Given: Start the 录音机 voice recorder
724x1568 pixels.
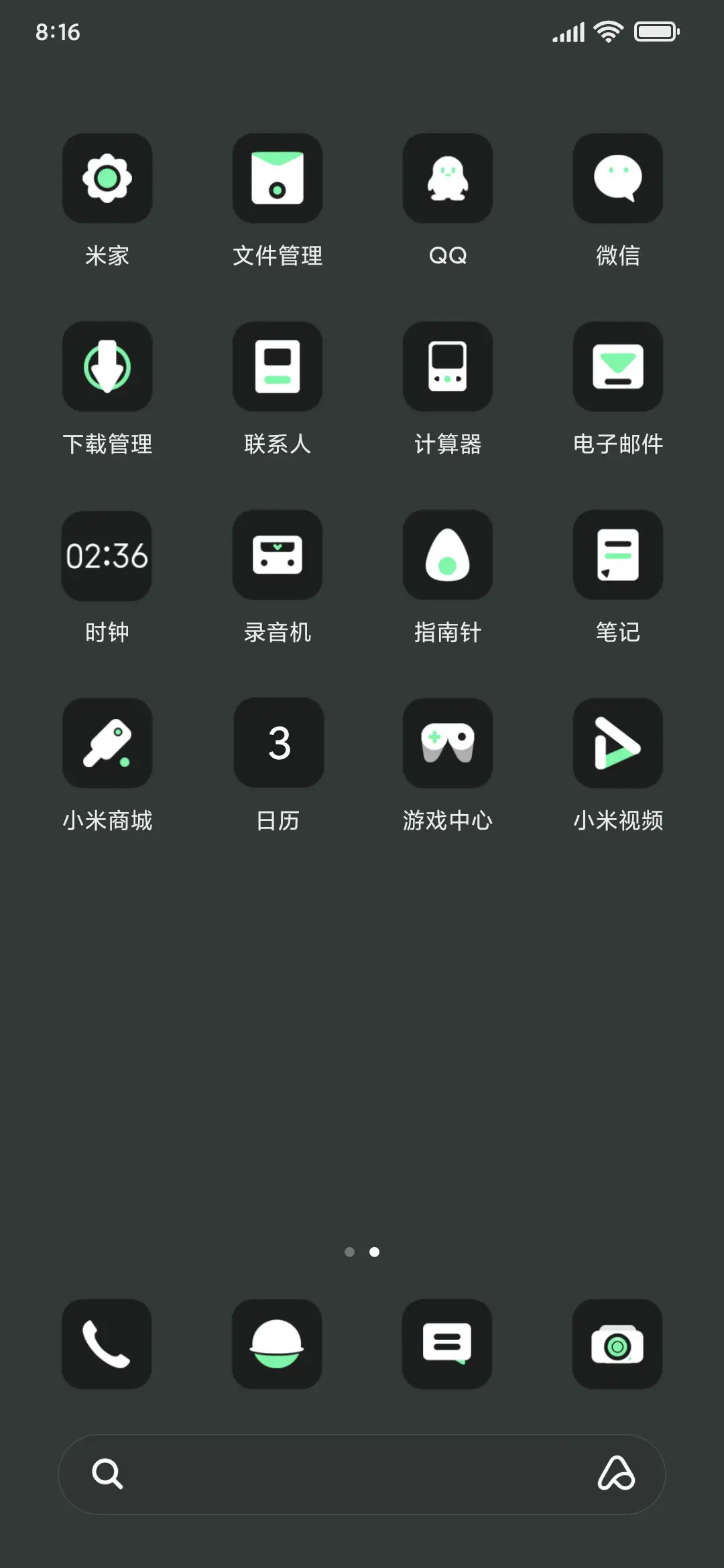Looking at the screenshot, I should tap(278, 555).
